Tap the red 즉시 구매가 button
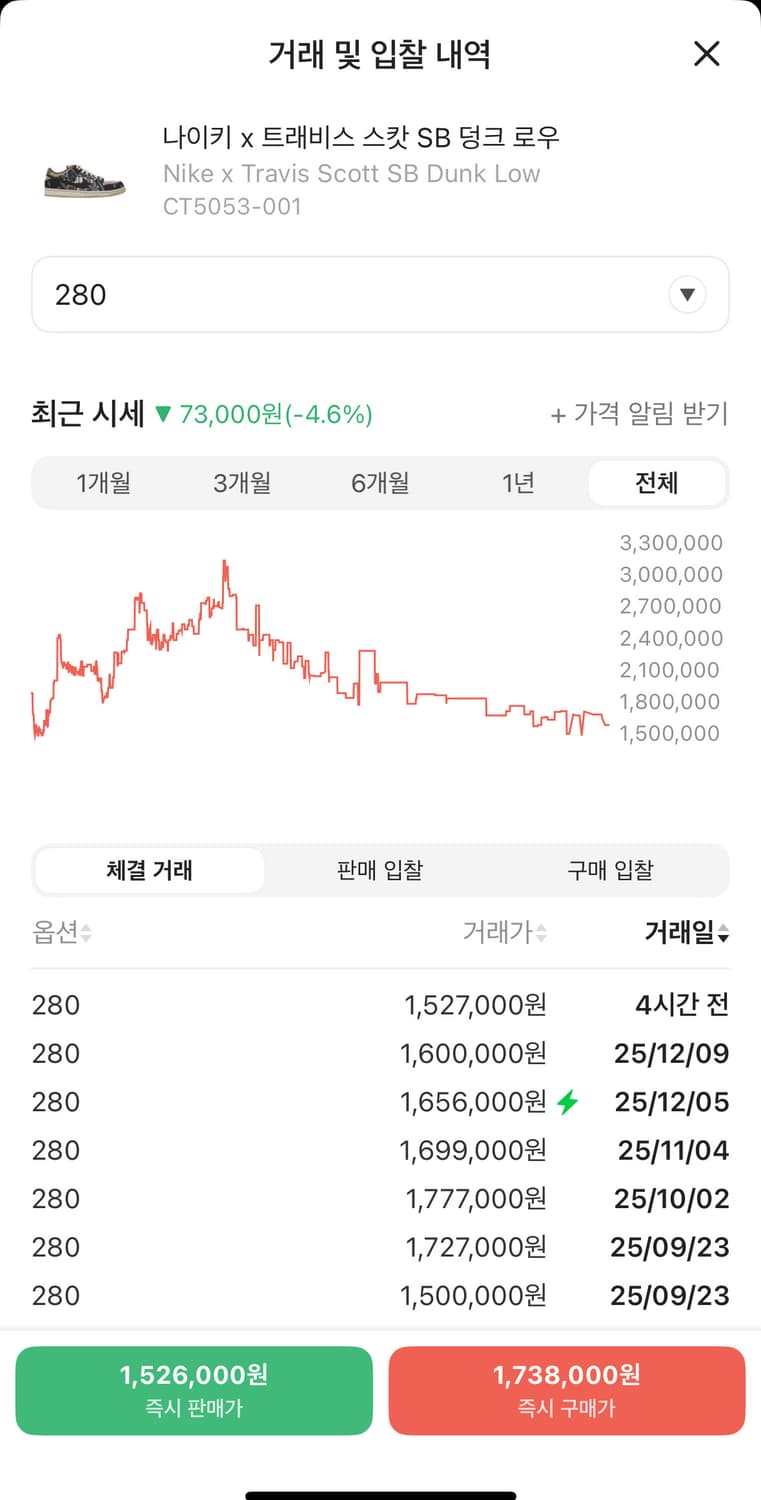The width and height of the screenshot is (761, 1500). coord(566,1390)
